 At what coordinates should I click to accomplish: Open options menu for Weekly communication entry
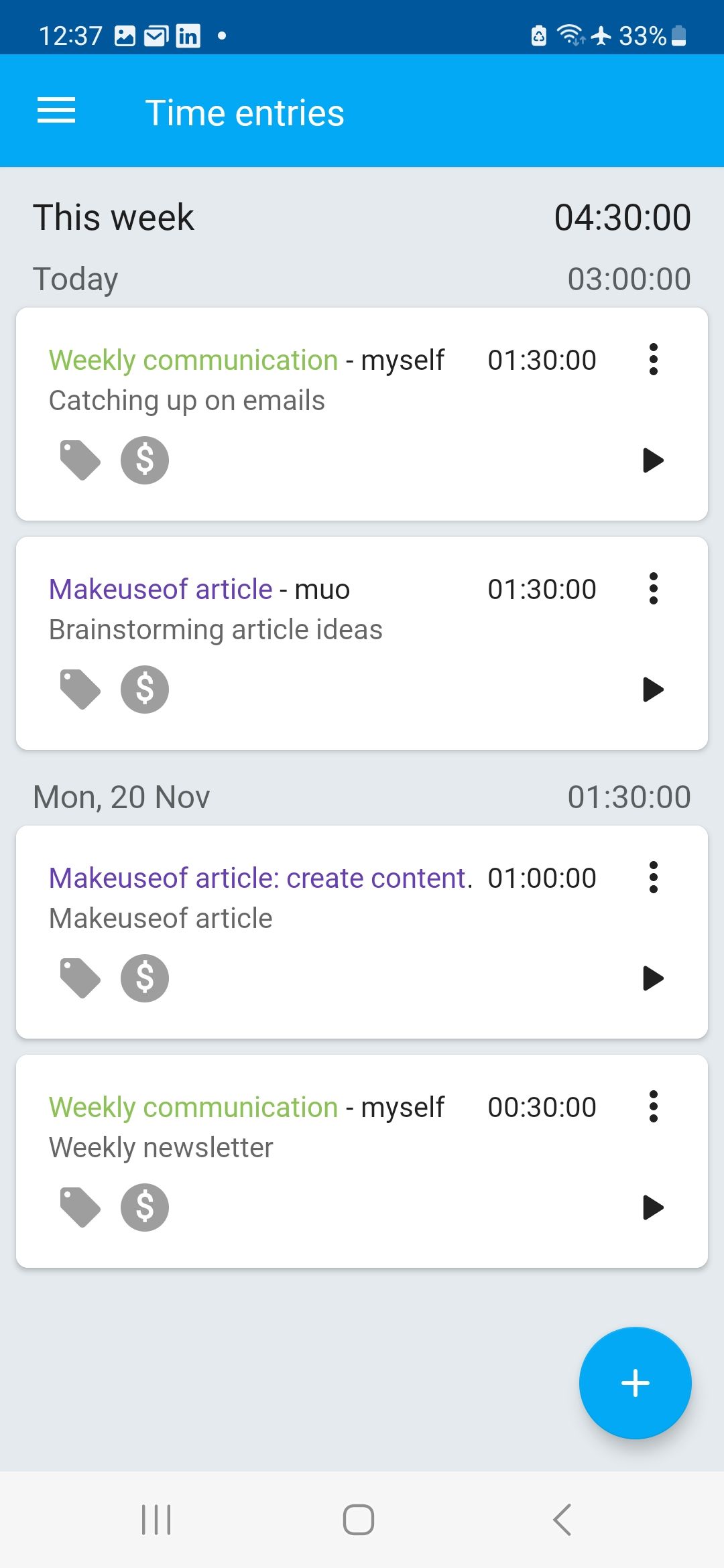pyautogui.click(x=654, y=360)
